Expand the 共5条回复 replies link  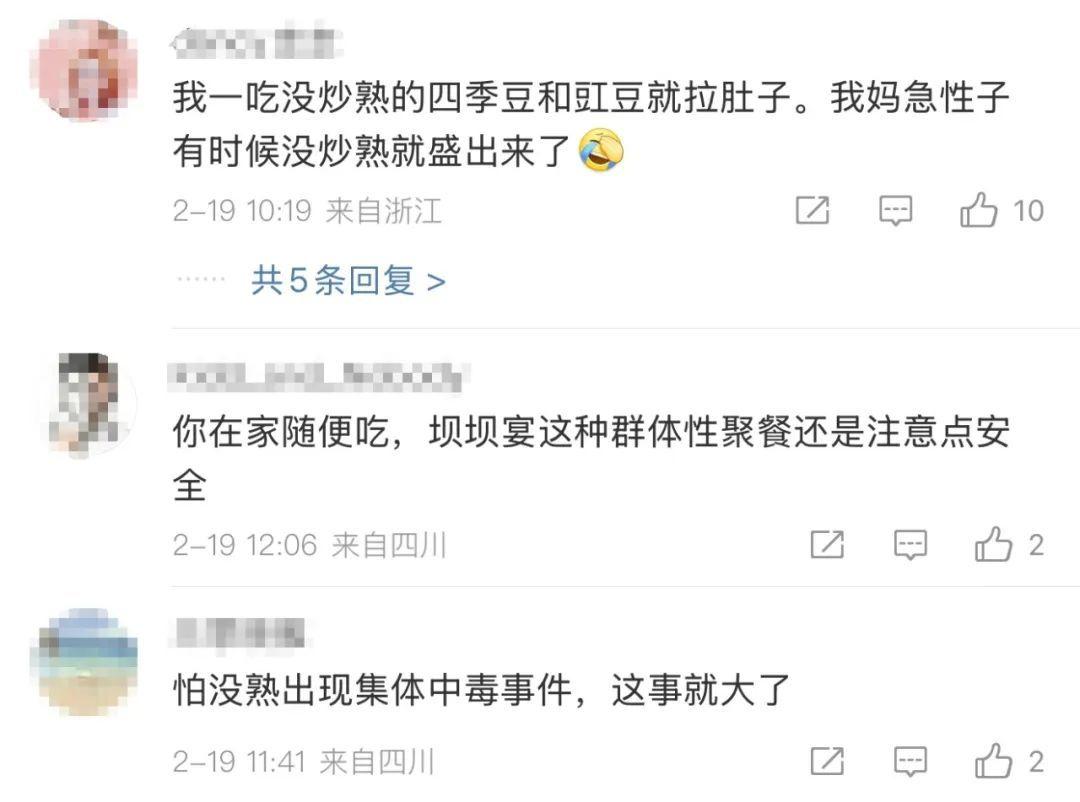click(347, 281)
